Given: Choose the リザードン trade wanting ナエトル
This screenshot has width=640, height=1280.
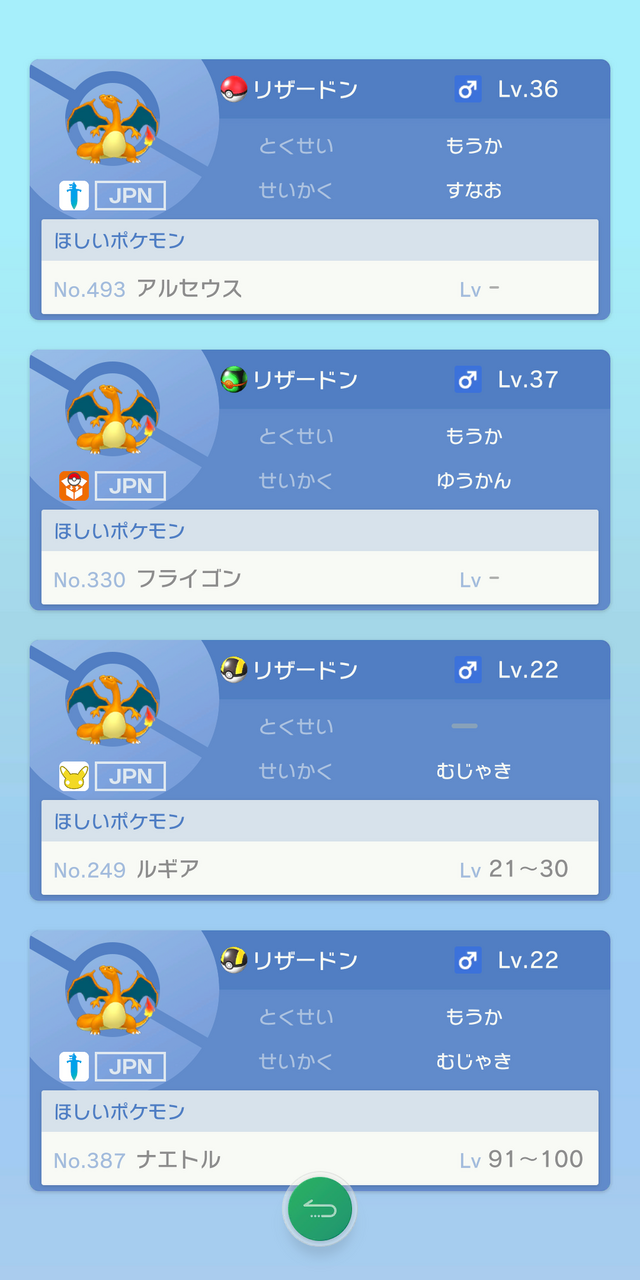Looking at the screenshot, I should pyautogui.click(x=320, y=1060).
